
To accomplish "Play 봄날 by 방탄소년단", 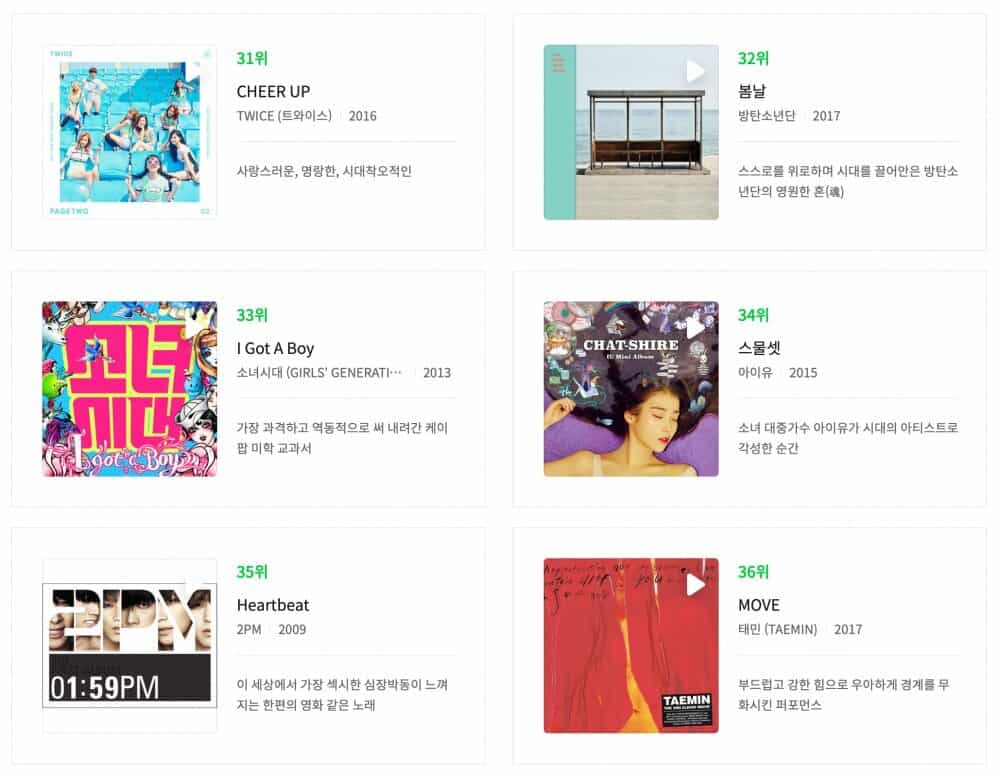I will pyautogui.click(x=695, y=71).
